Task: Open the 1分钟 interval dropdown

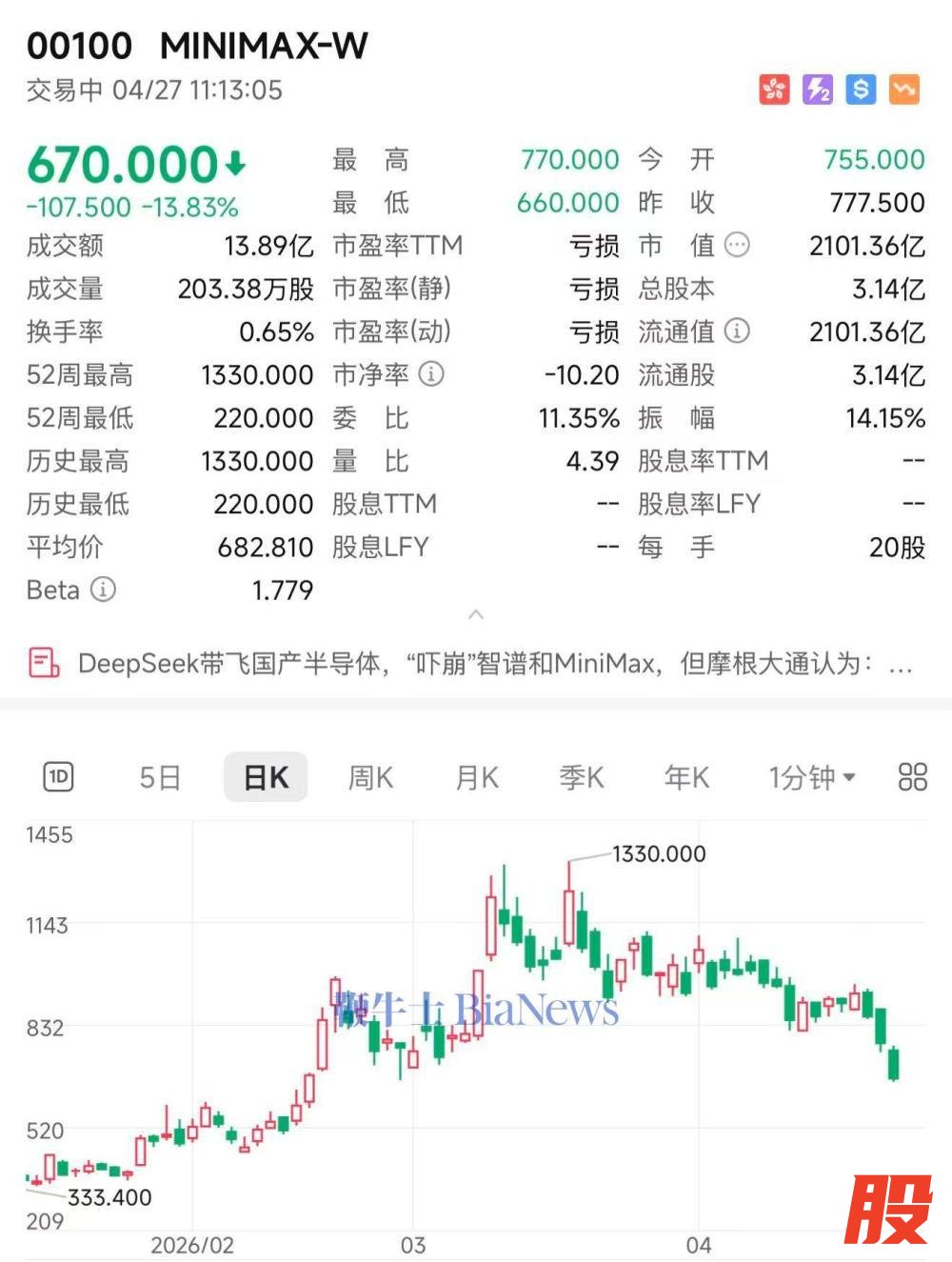Action: pos(812,777)
